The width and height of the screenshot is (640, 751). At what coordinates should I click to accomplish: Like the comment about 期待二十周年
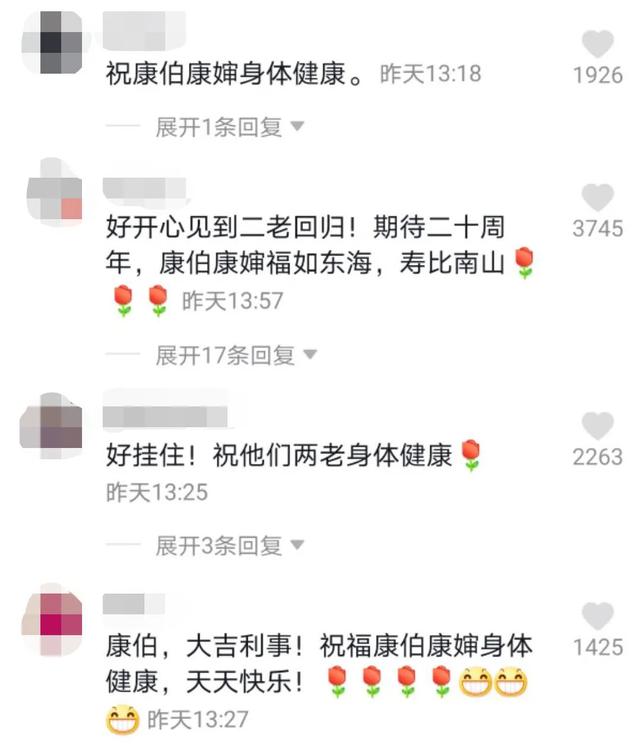(598, 198)
